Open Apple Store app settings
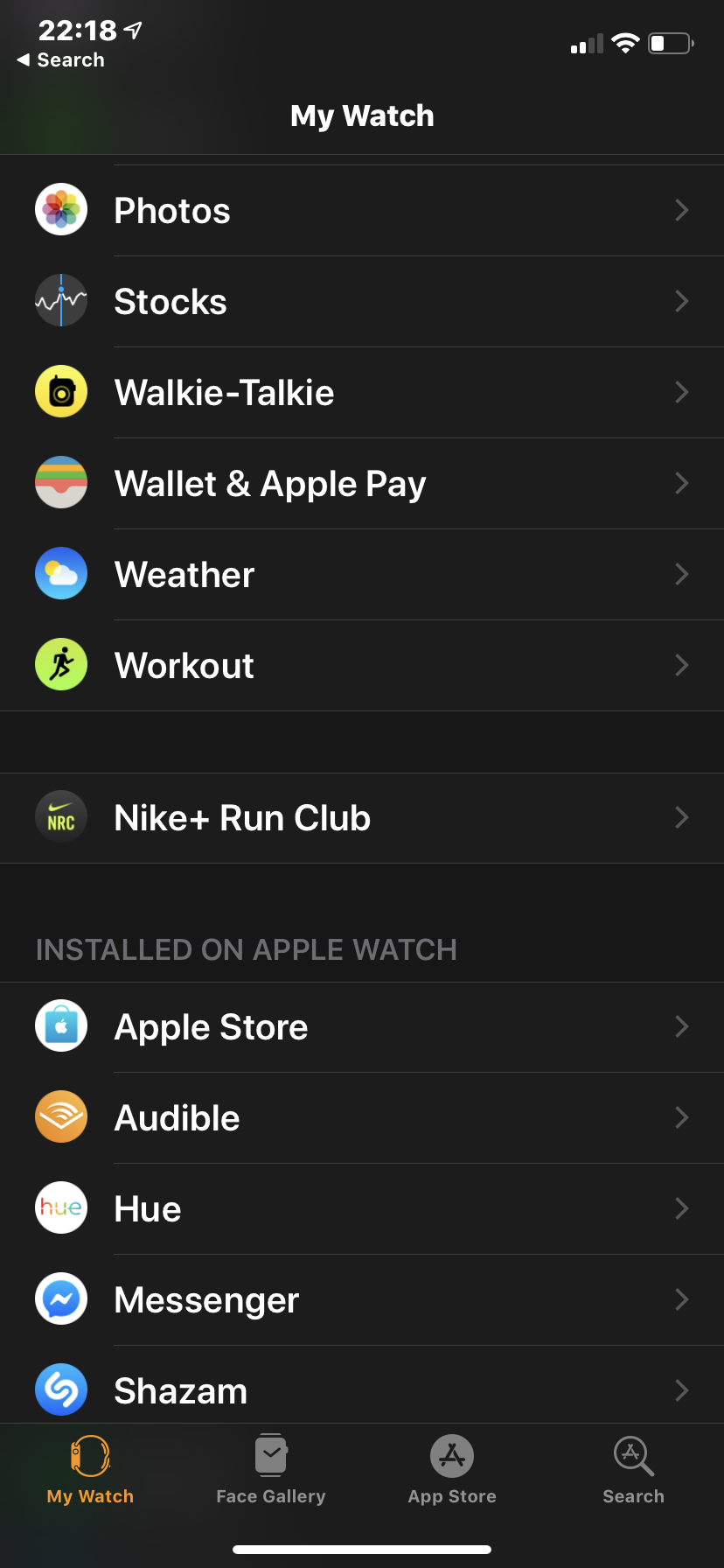This screenshot has width=724, height=1568. coord(362,1027)
